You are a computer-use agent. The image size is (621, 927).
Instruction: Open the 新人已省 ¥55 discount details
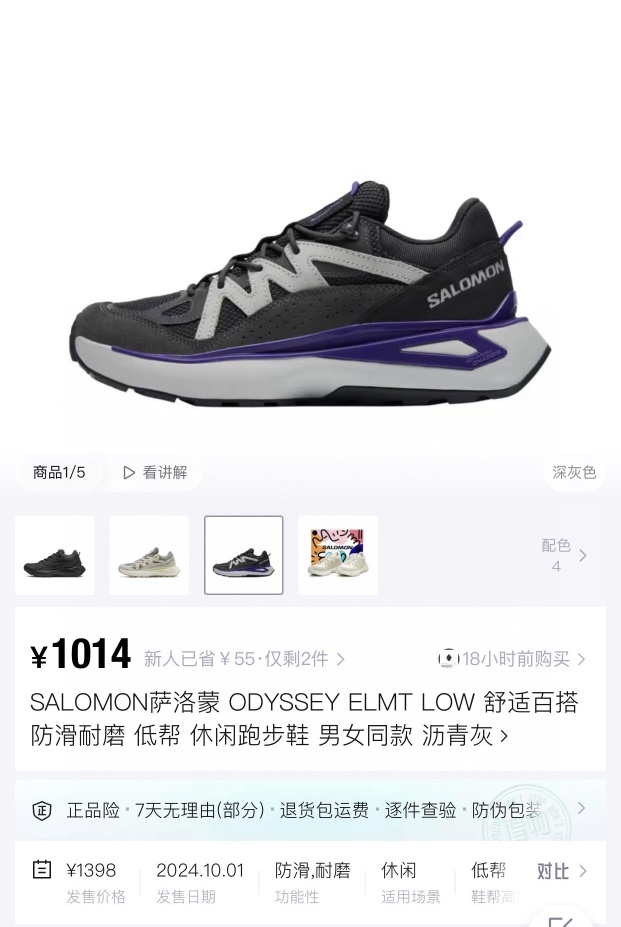point(244,659)
